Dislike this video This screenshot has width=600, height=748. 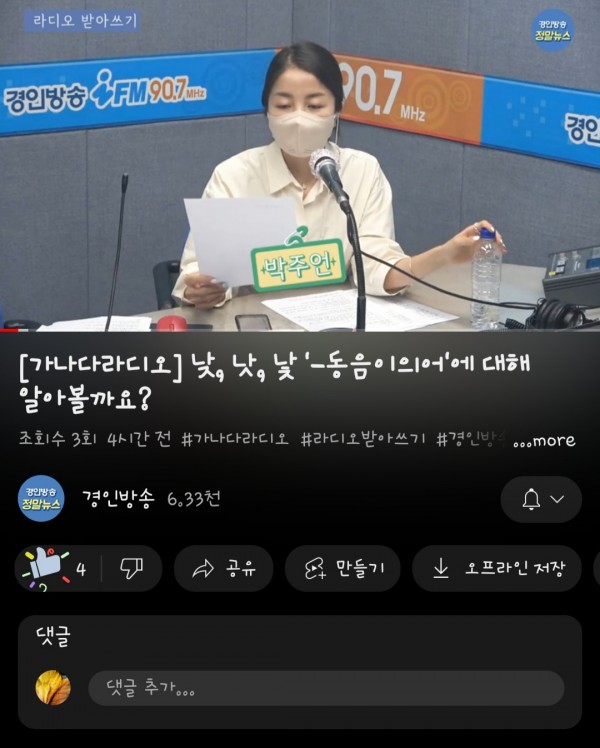pos(131,569)
